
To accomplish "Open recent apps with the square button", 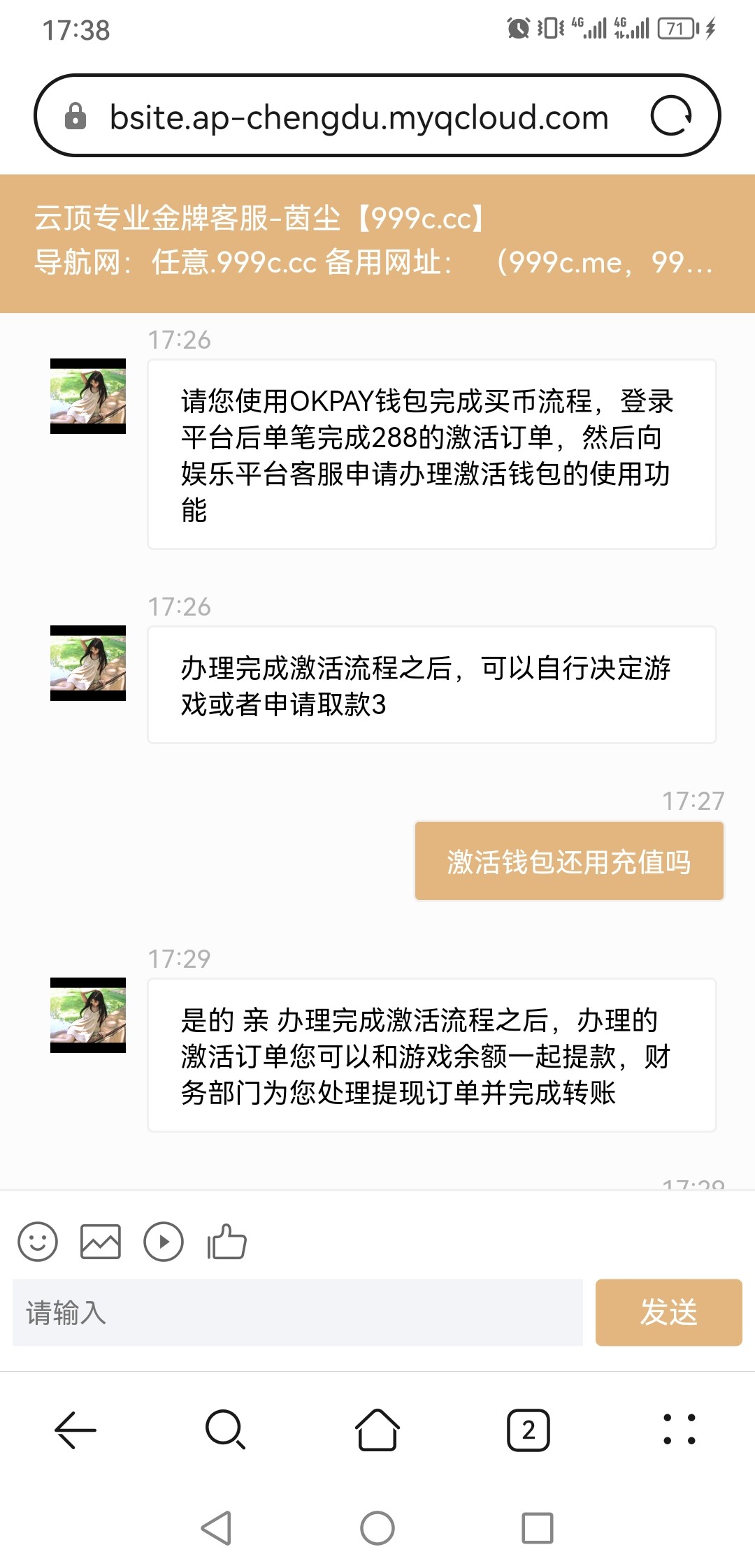I will 535,1525.
